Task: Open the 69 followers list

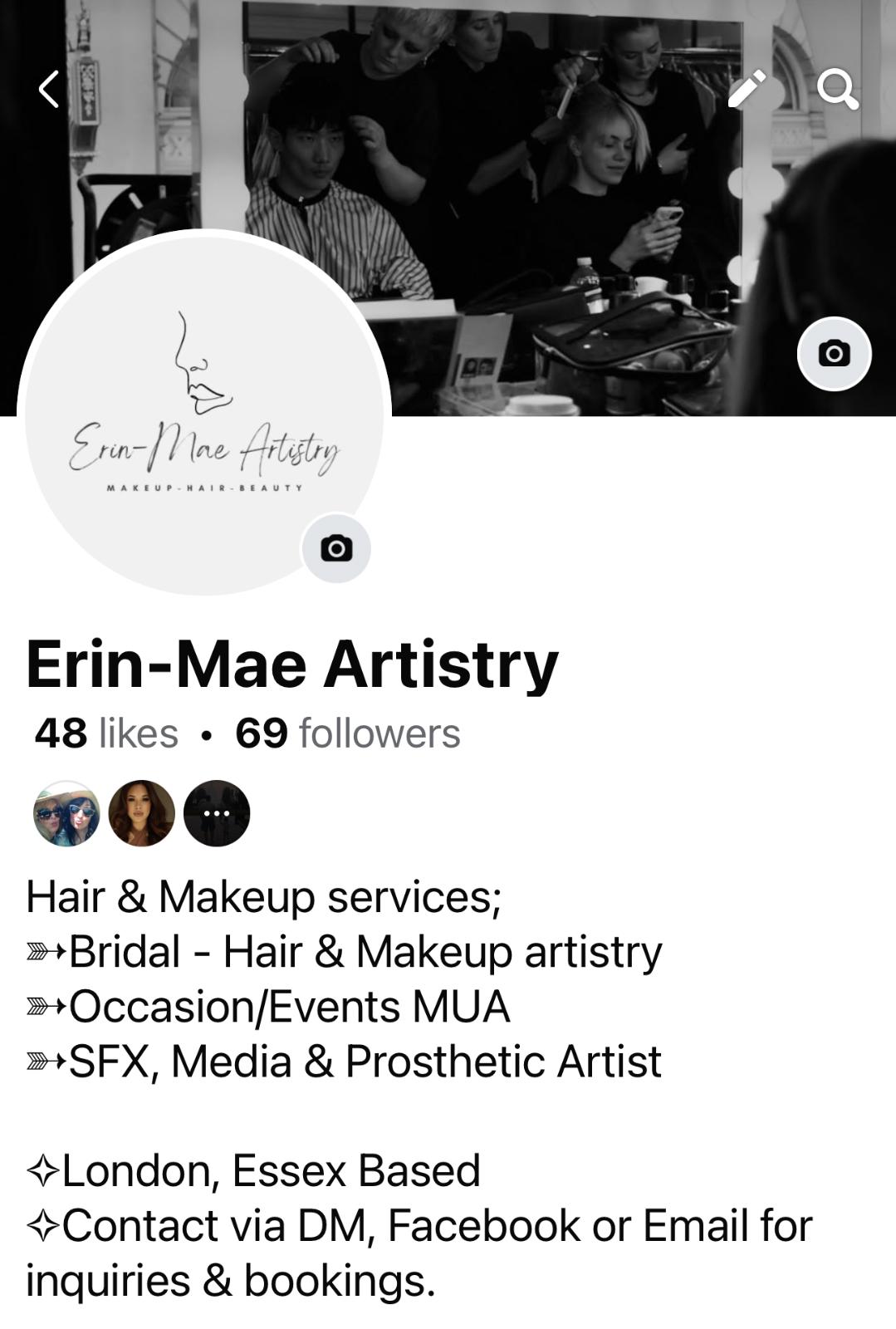Action: click(x=347, y=733)
